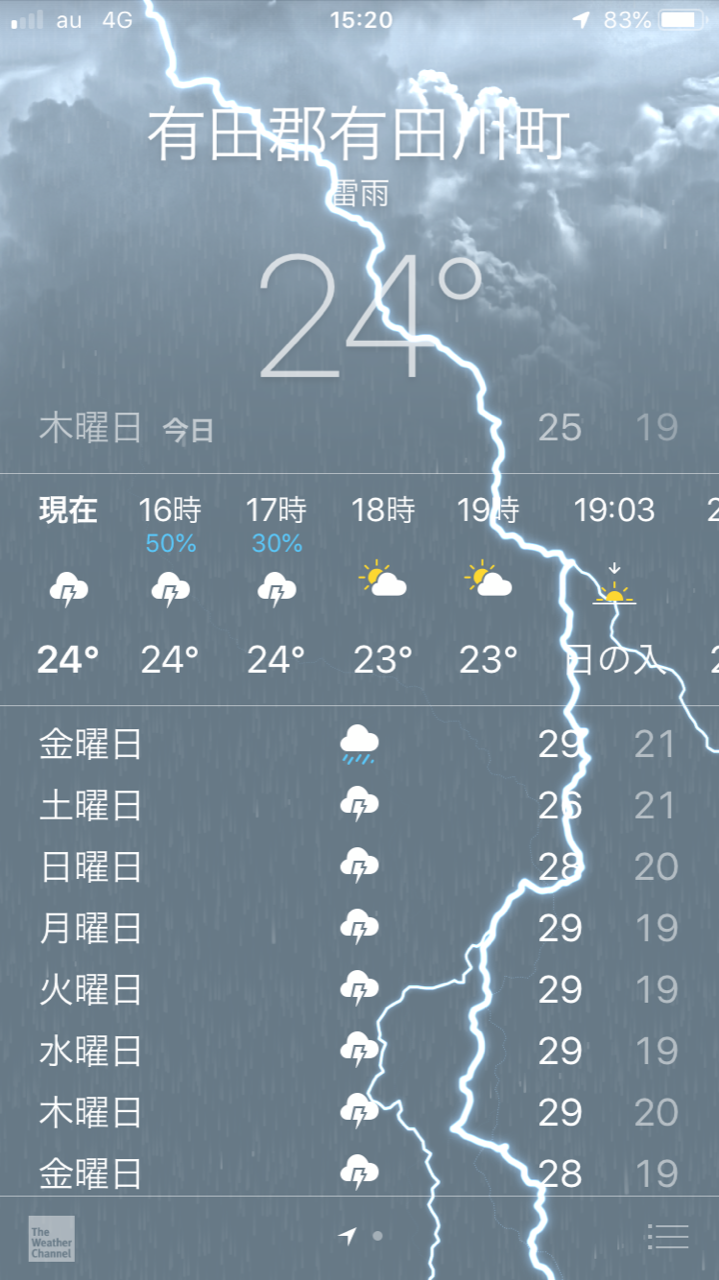The height and width of the screenshot is (1280, 719).
Task: Open The Weather Channel link
Action: (x=51, y=1238)
